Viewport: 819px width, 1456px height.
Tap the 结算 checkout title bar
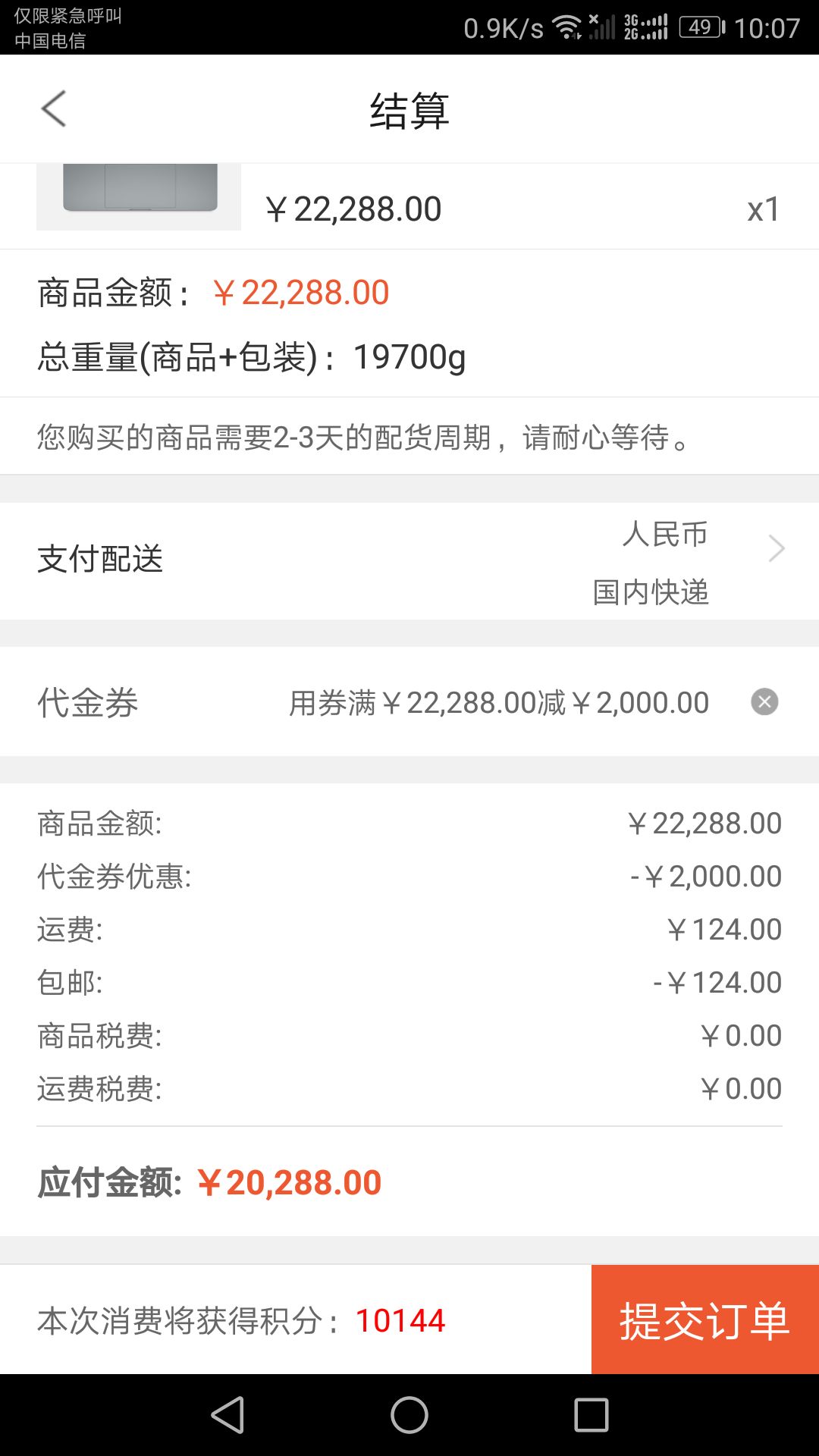409,108
